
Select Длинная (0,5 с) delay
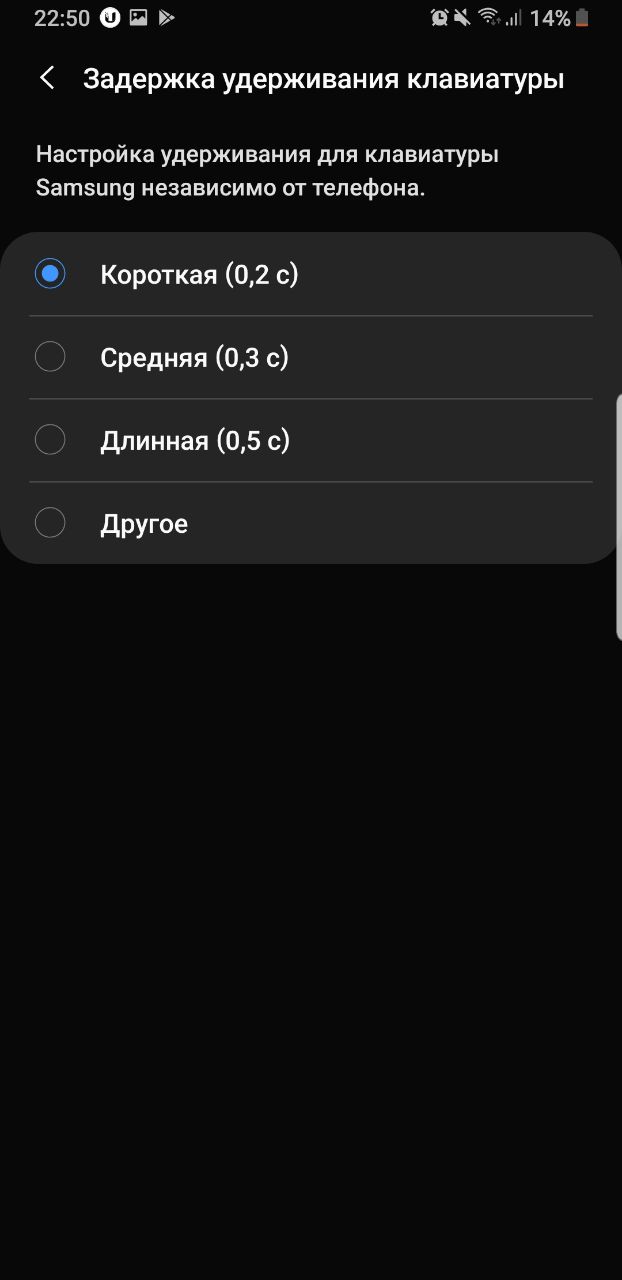coord(50,440)
